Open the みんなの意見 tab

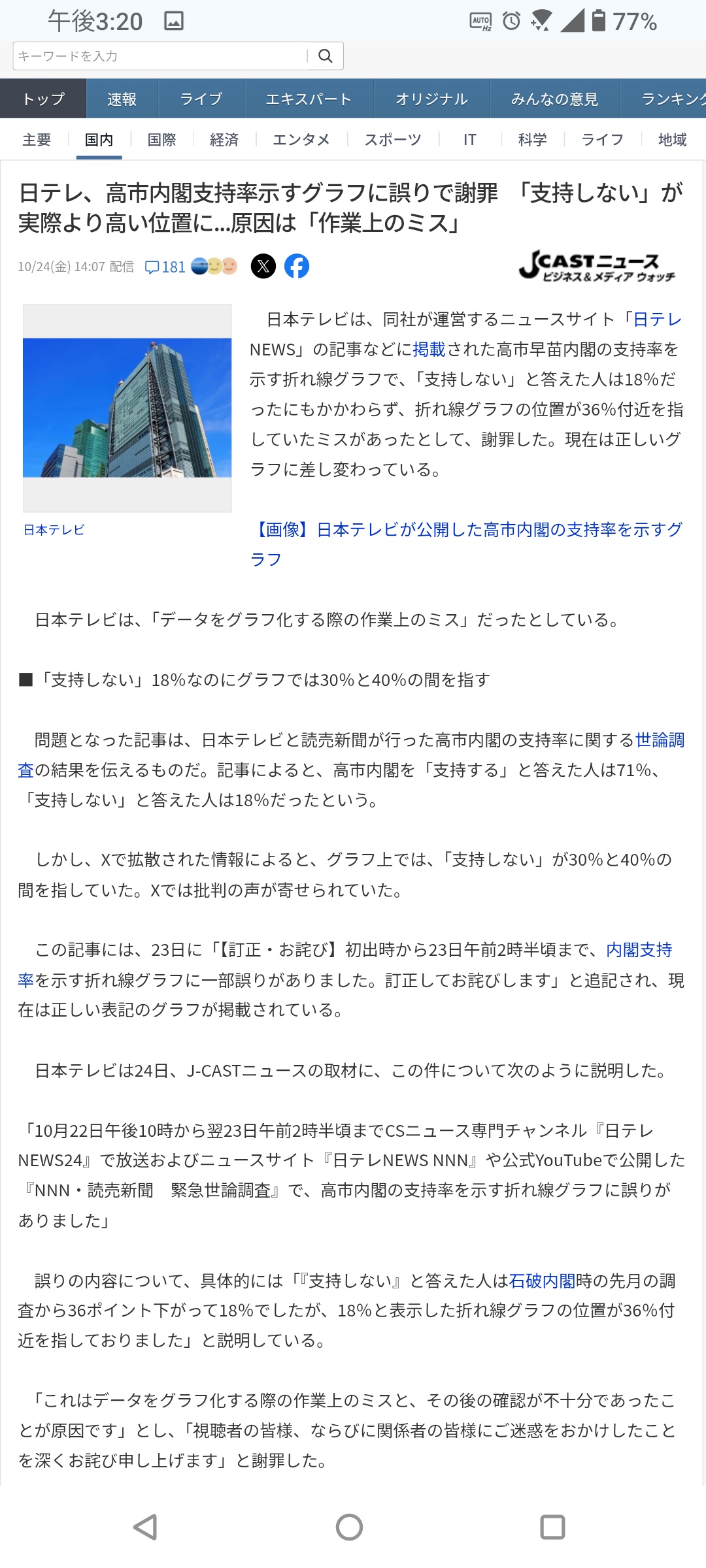click(x=554, y=99)
